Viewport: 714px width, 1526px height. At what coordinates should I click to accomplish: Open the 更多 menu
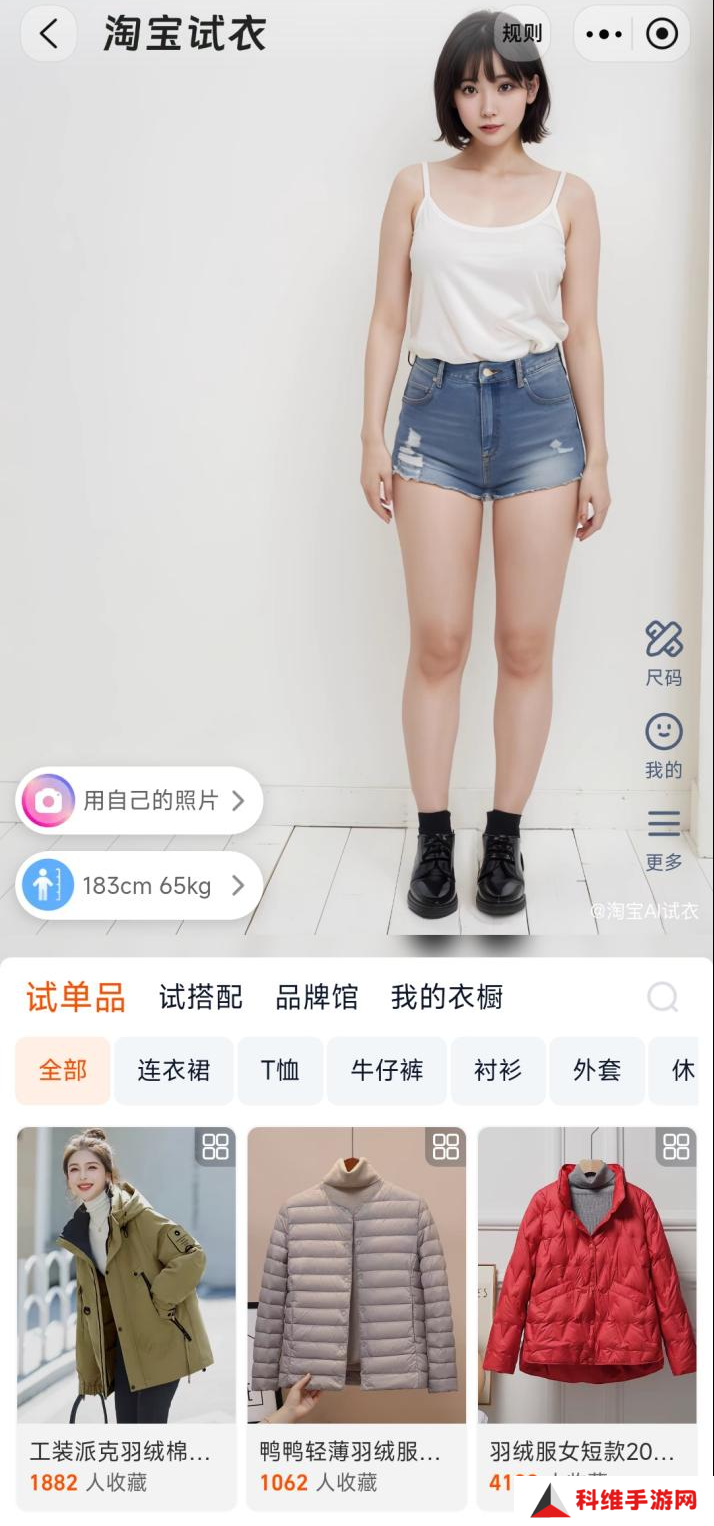click(x=663, y=839)
